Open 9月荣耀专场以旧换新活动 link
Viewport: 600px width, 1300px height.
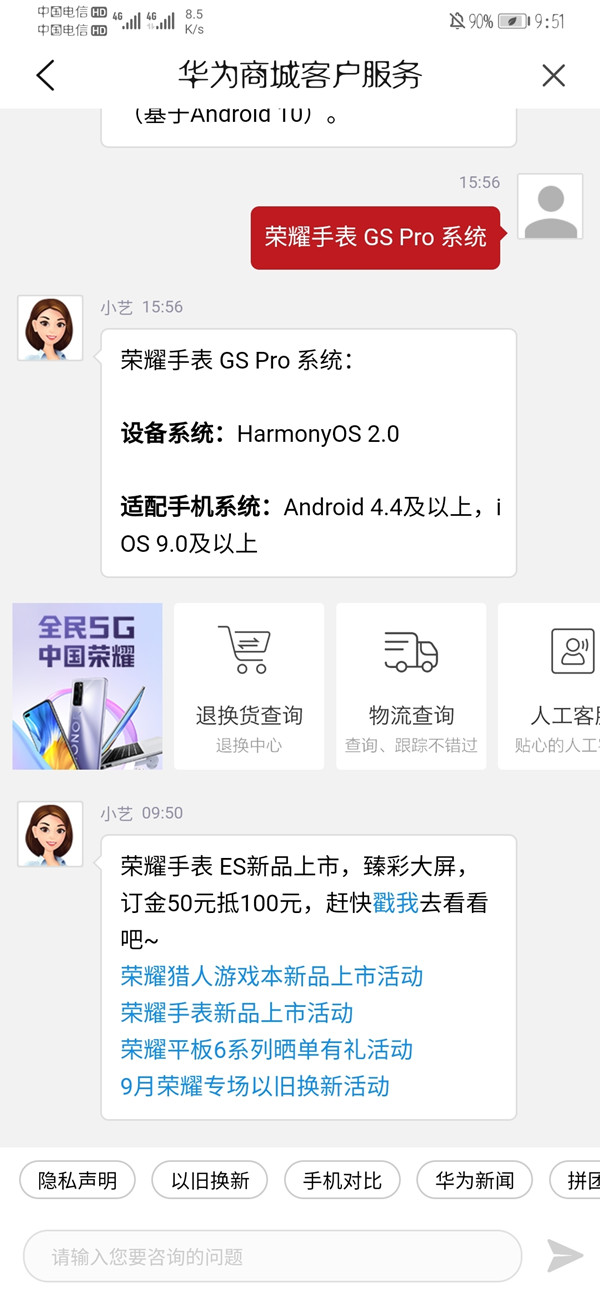pos(255,1086)
